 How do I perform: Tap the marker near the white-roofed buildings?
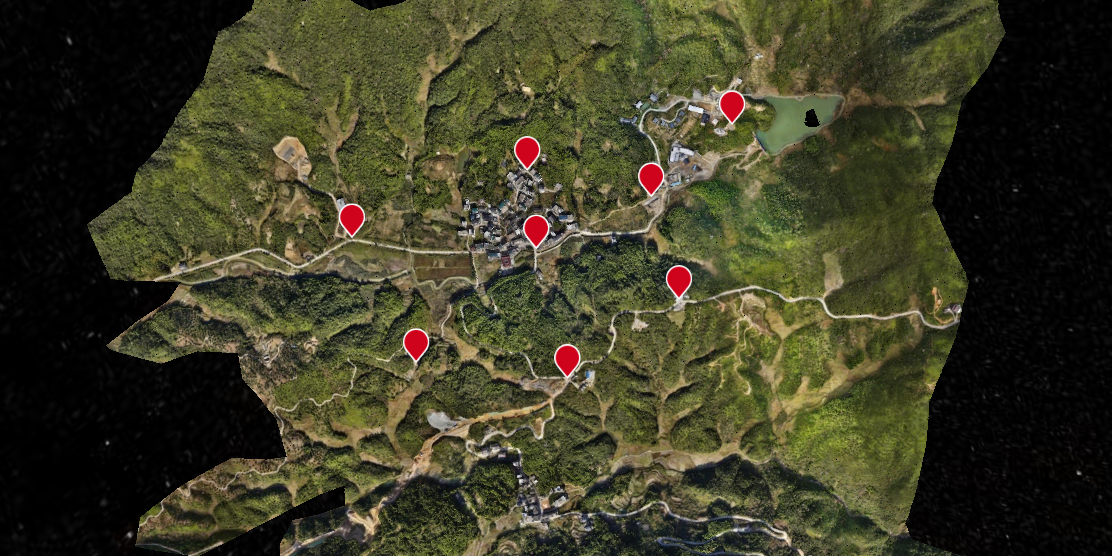[651, 177]
